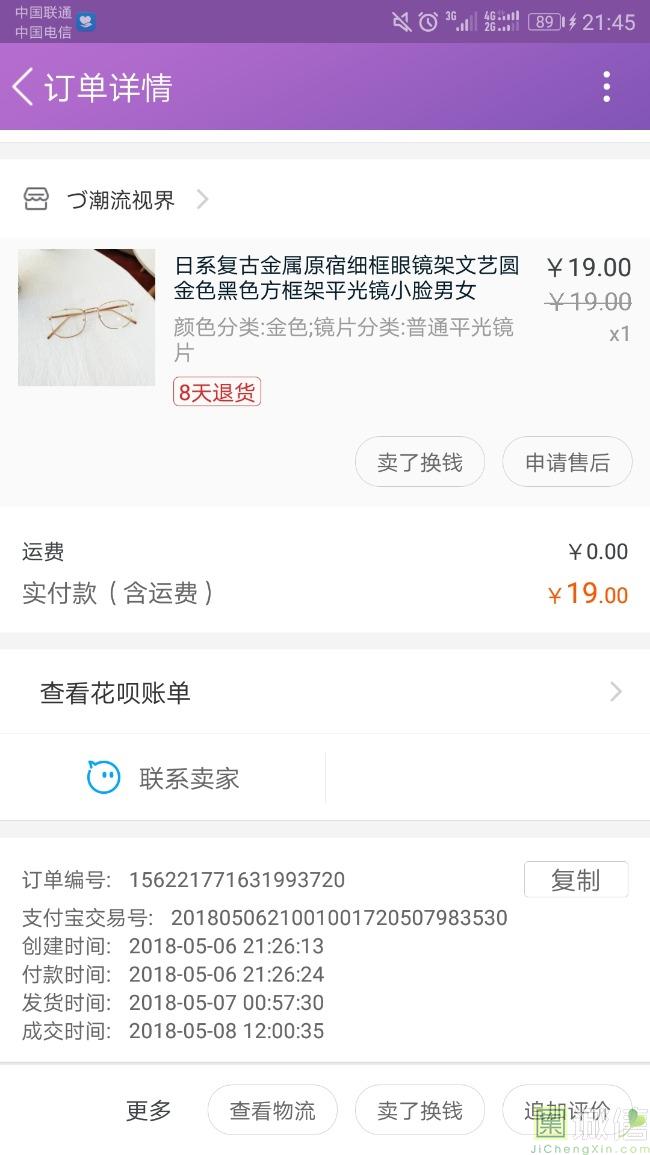Viewport: 650px width, 1155px height.
Task: Contact the seller via 联系卖家
Action: [164, 778]
